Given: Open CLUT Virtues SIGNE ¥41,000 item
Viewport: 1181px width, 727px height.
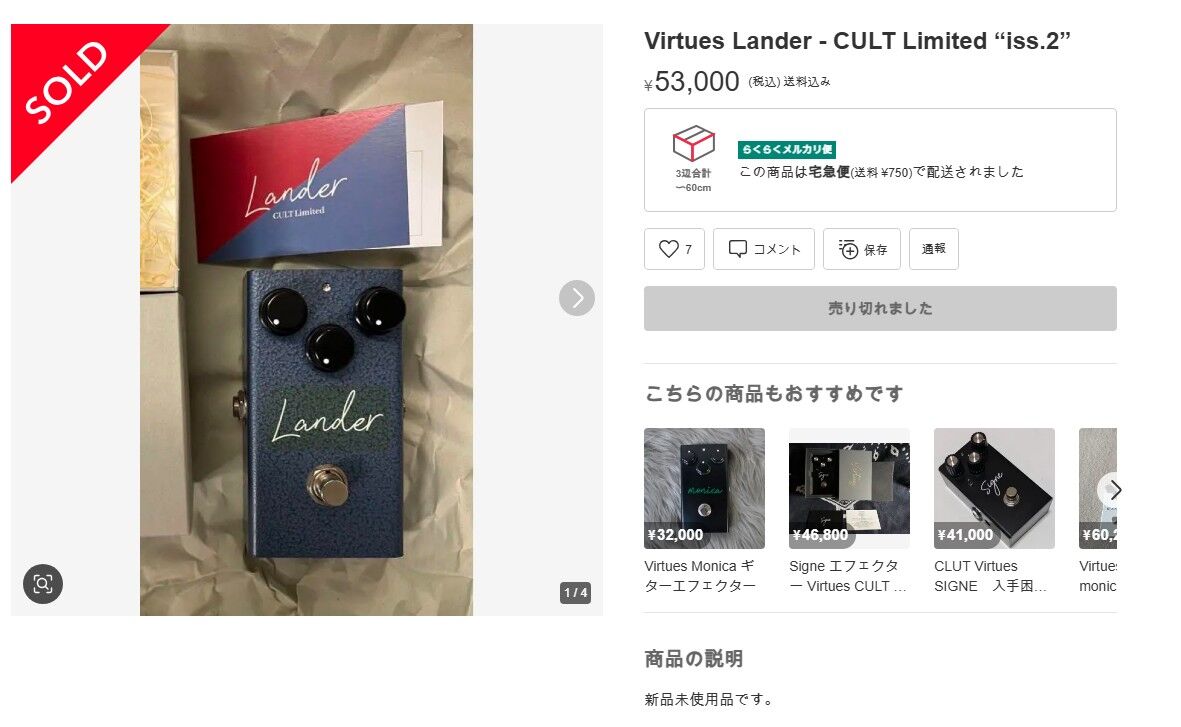Looking at the screenshot, I should tap(994, 511).
